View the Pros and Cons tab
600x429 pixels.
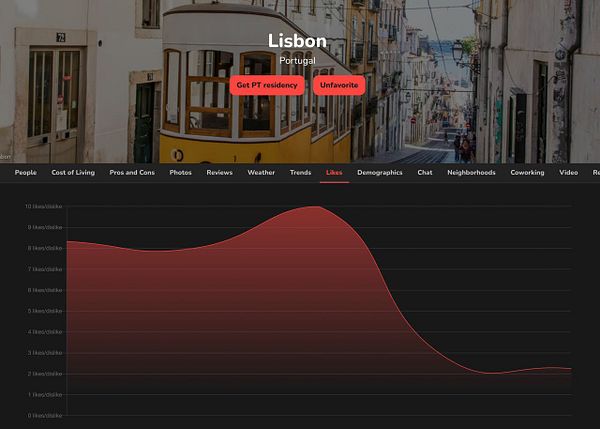(x=132, y=172)
